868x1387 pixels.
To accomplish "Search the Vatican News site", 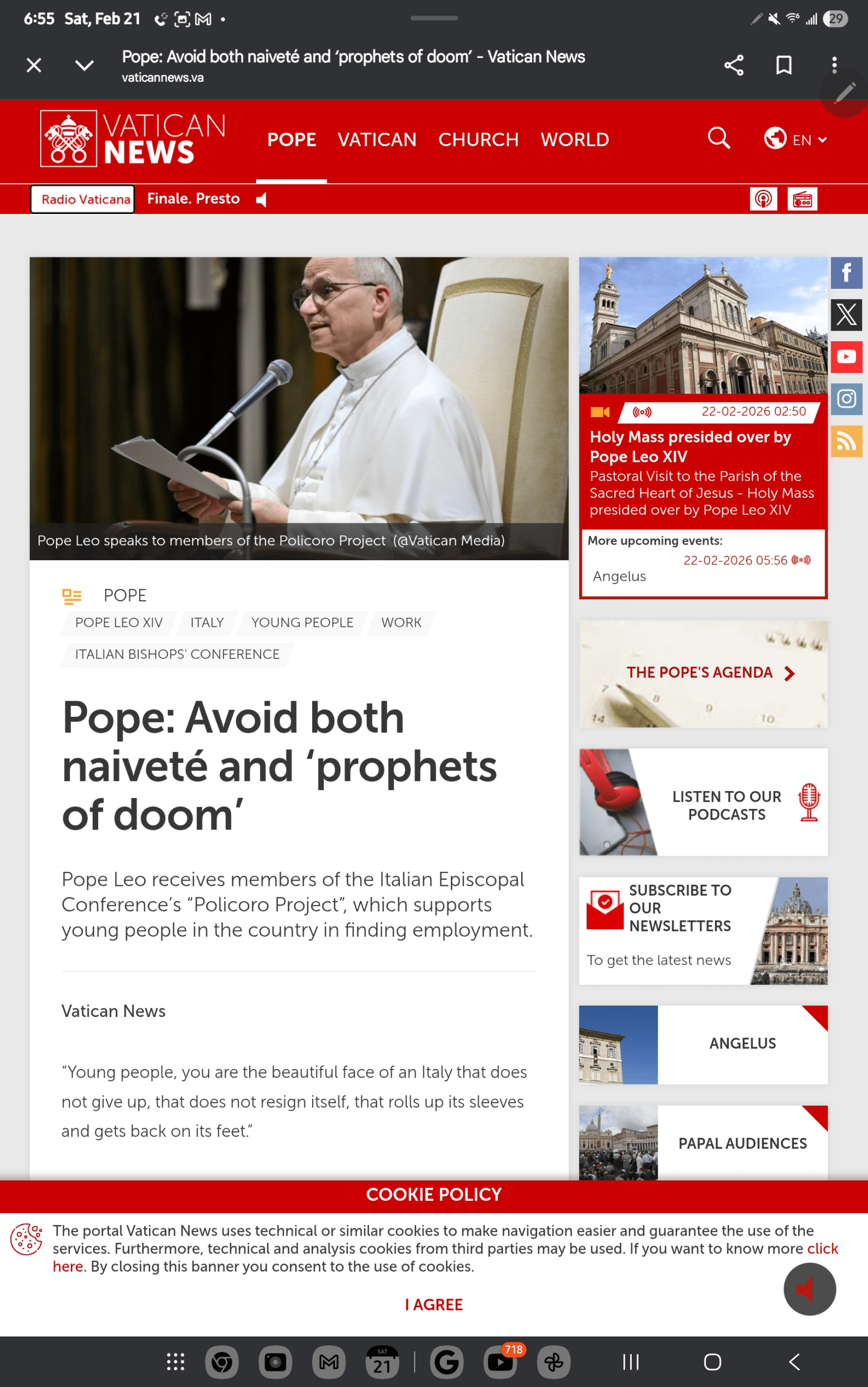I will tap(719, 138).
